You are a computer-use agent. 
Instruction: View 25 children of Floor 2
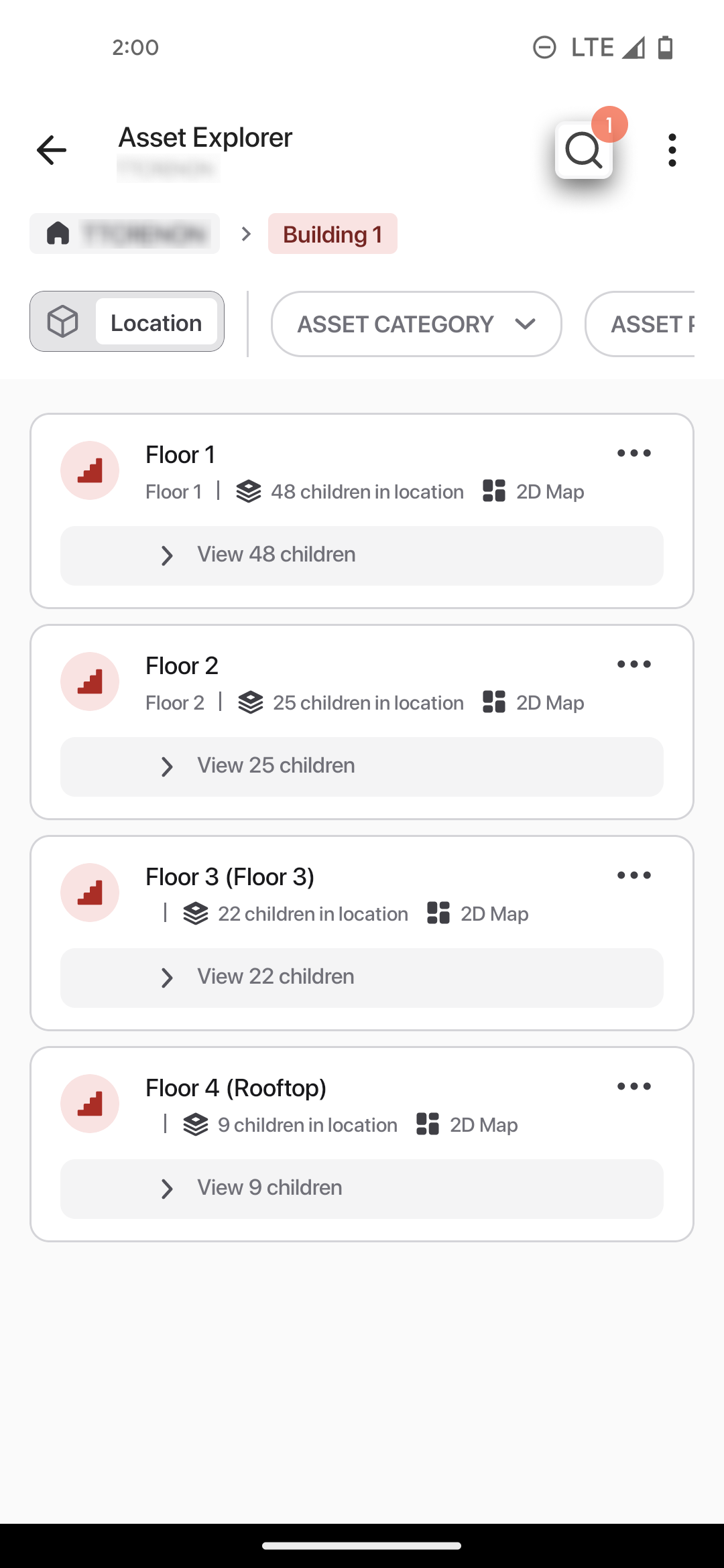[x=362, y=767]
